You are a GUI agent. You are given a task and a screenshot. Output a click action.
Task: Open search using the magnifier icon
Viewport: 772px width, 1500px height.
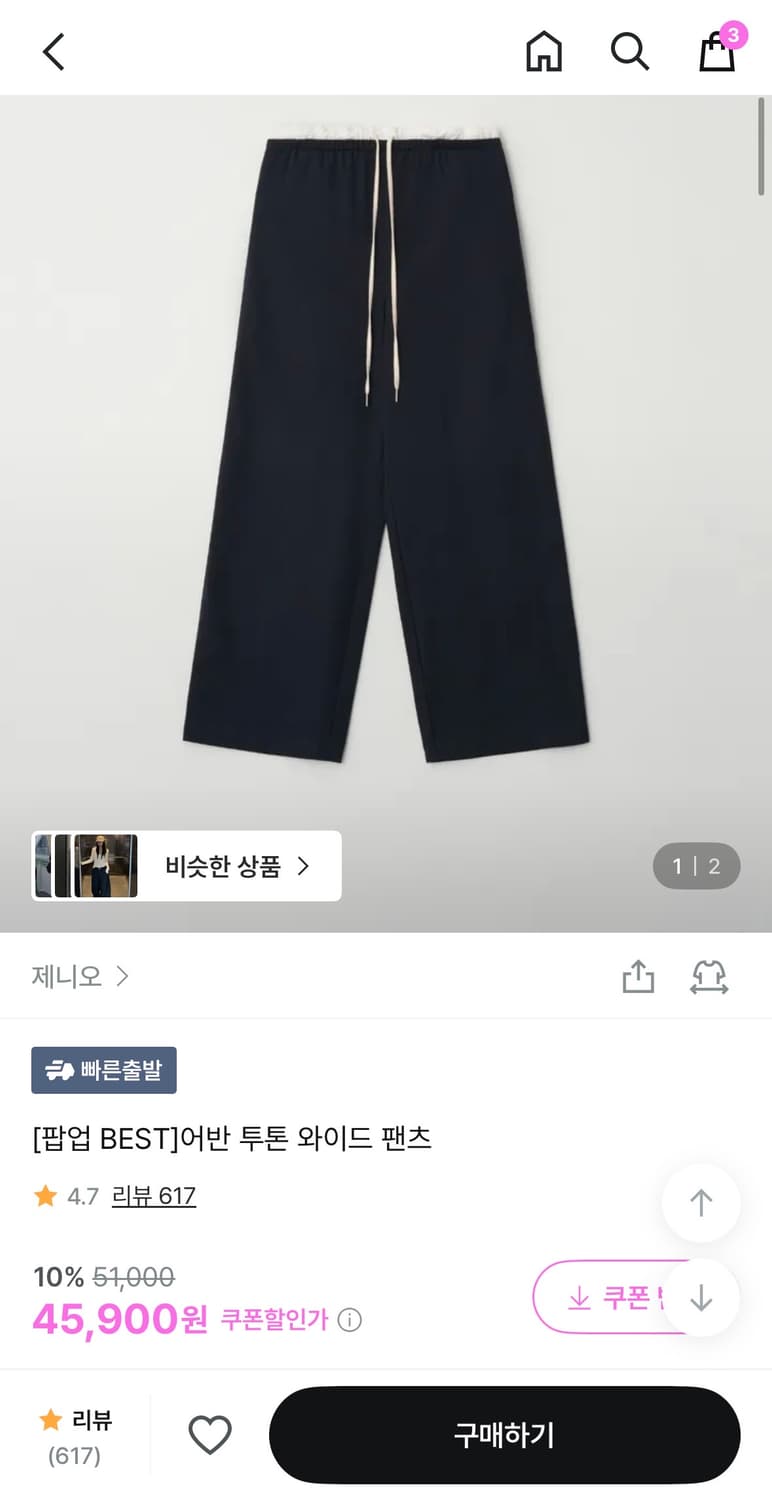point(629,51)
